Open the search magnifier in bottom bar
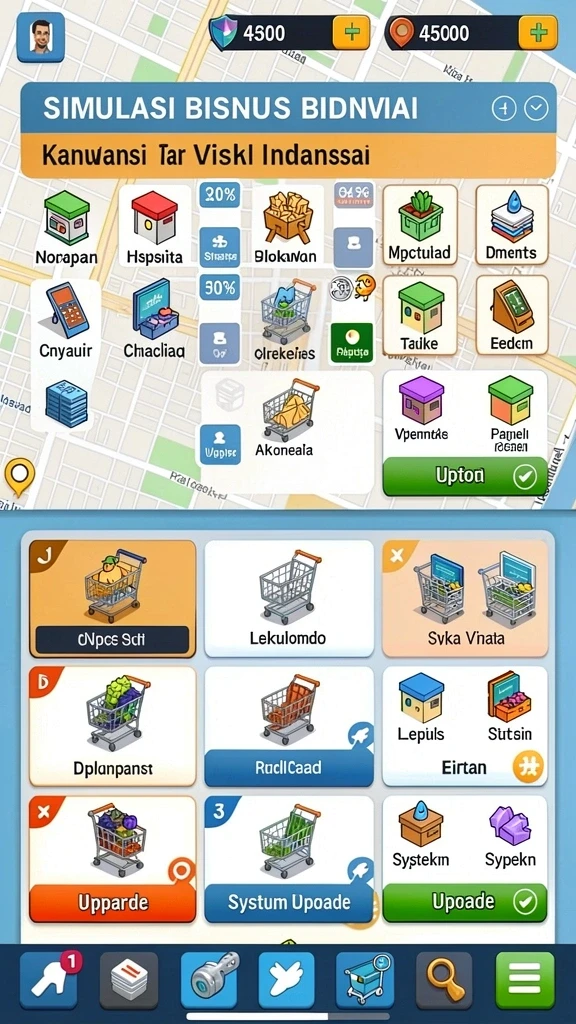Image resolution: width=576 pixels, height=1024 pixels. coord(444,980)
